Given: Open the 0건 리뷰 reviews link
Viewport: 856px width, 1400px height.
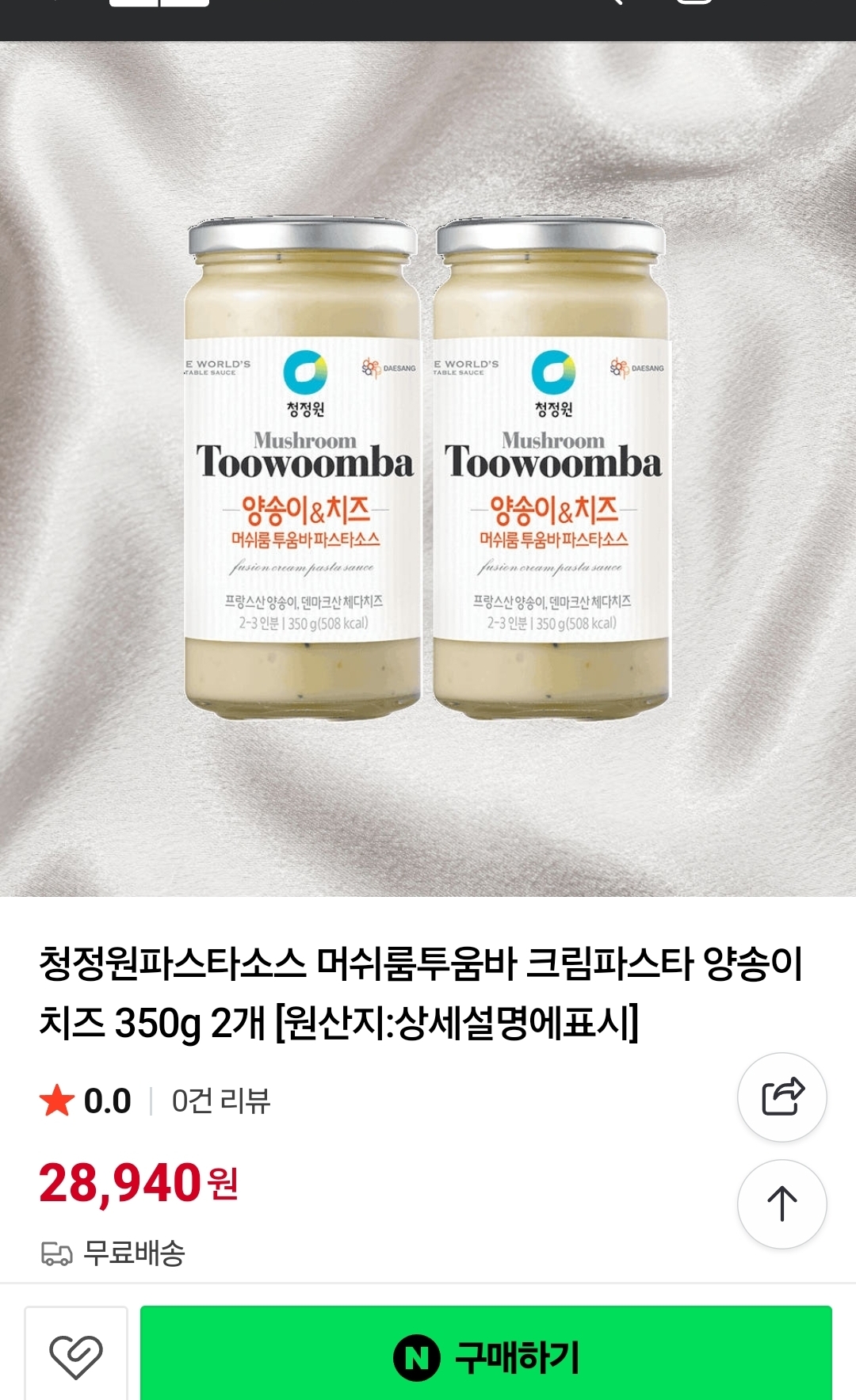Looking at the screenshot, I should (221, 1101).
